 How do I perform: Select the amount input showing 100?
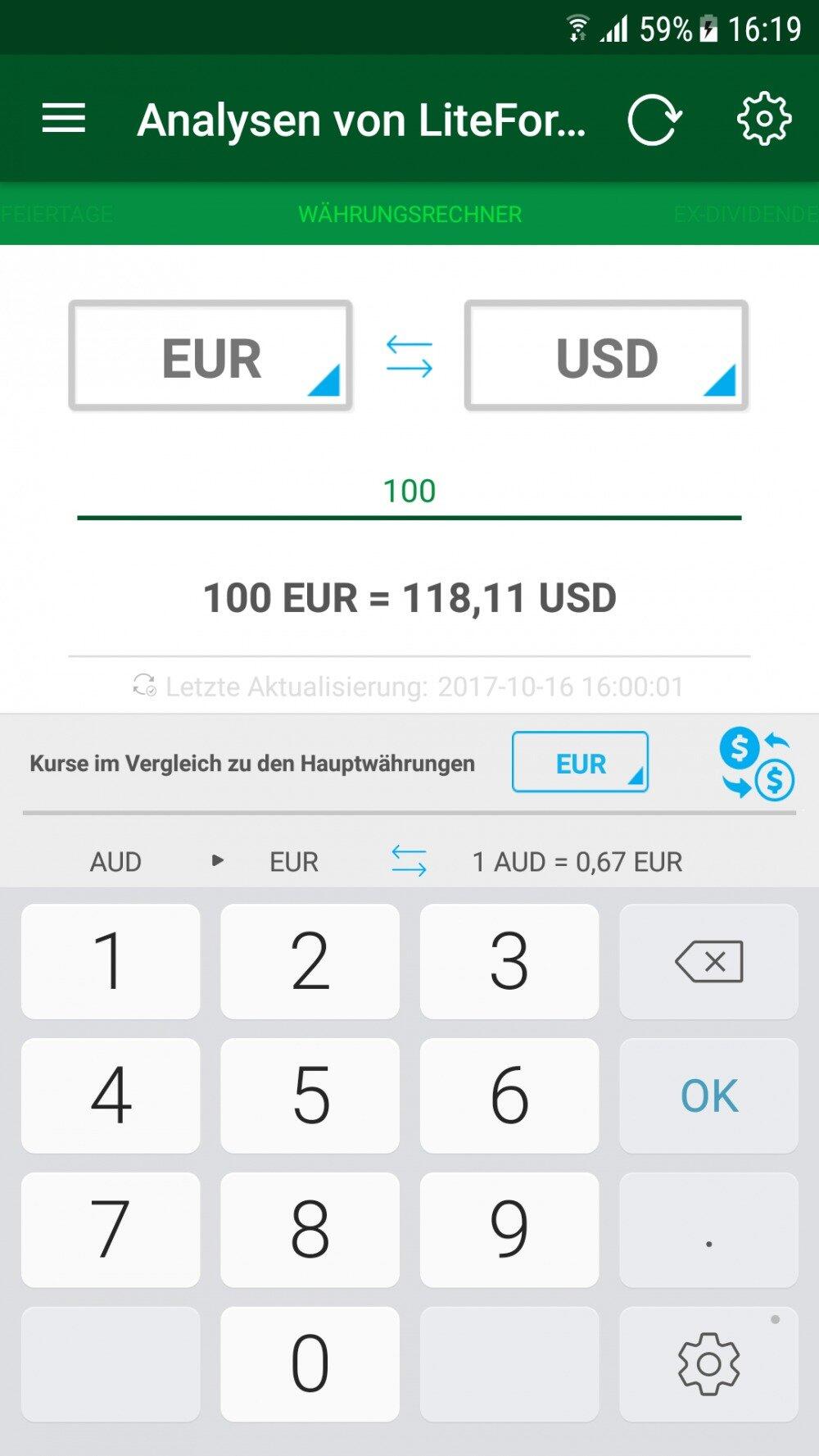tap(409, 490)
